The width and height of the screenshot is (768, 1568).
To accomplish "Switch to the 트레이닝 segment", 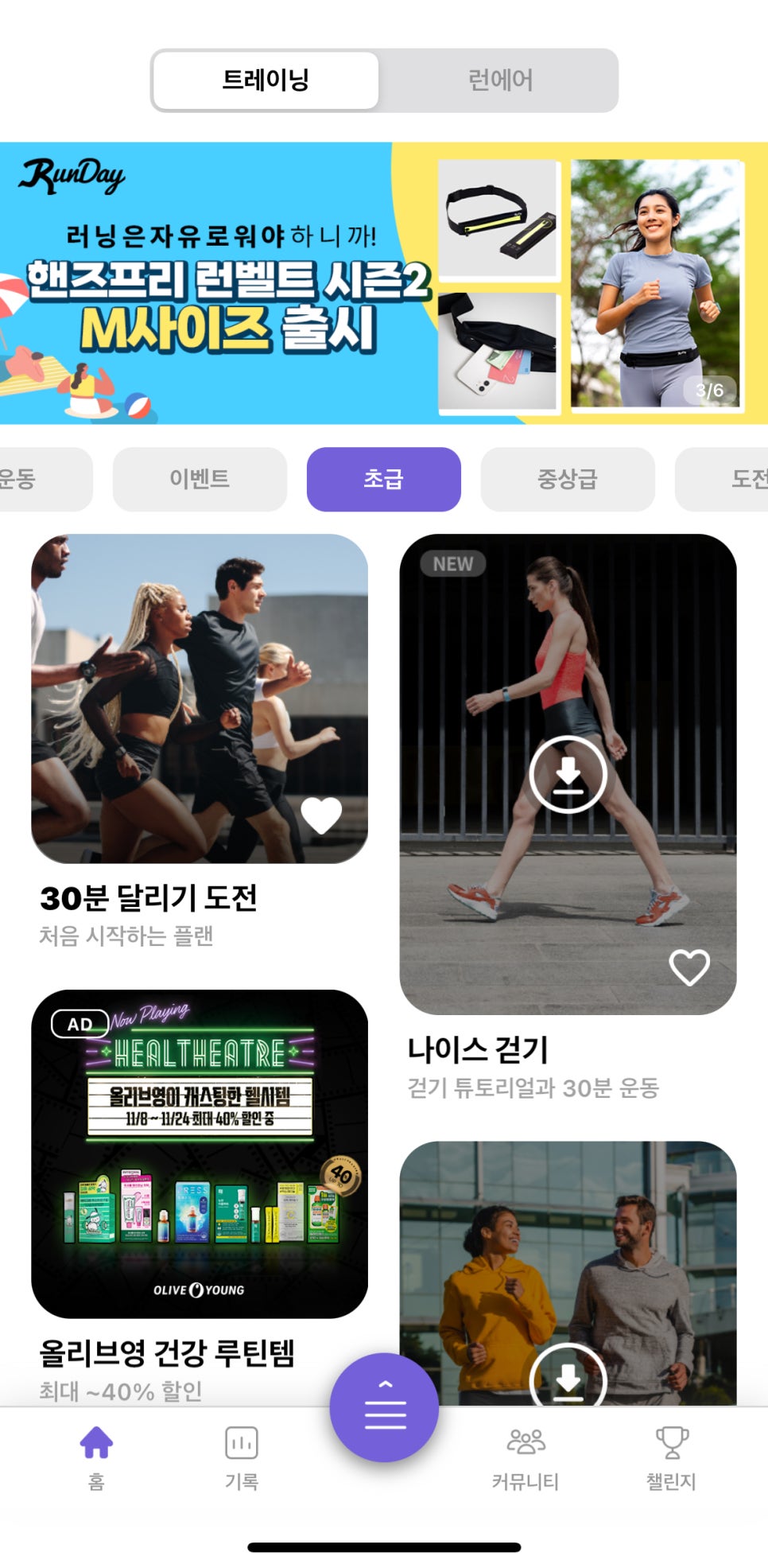I will click(x=266, y=80).
